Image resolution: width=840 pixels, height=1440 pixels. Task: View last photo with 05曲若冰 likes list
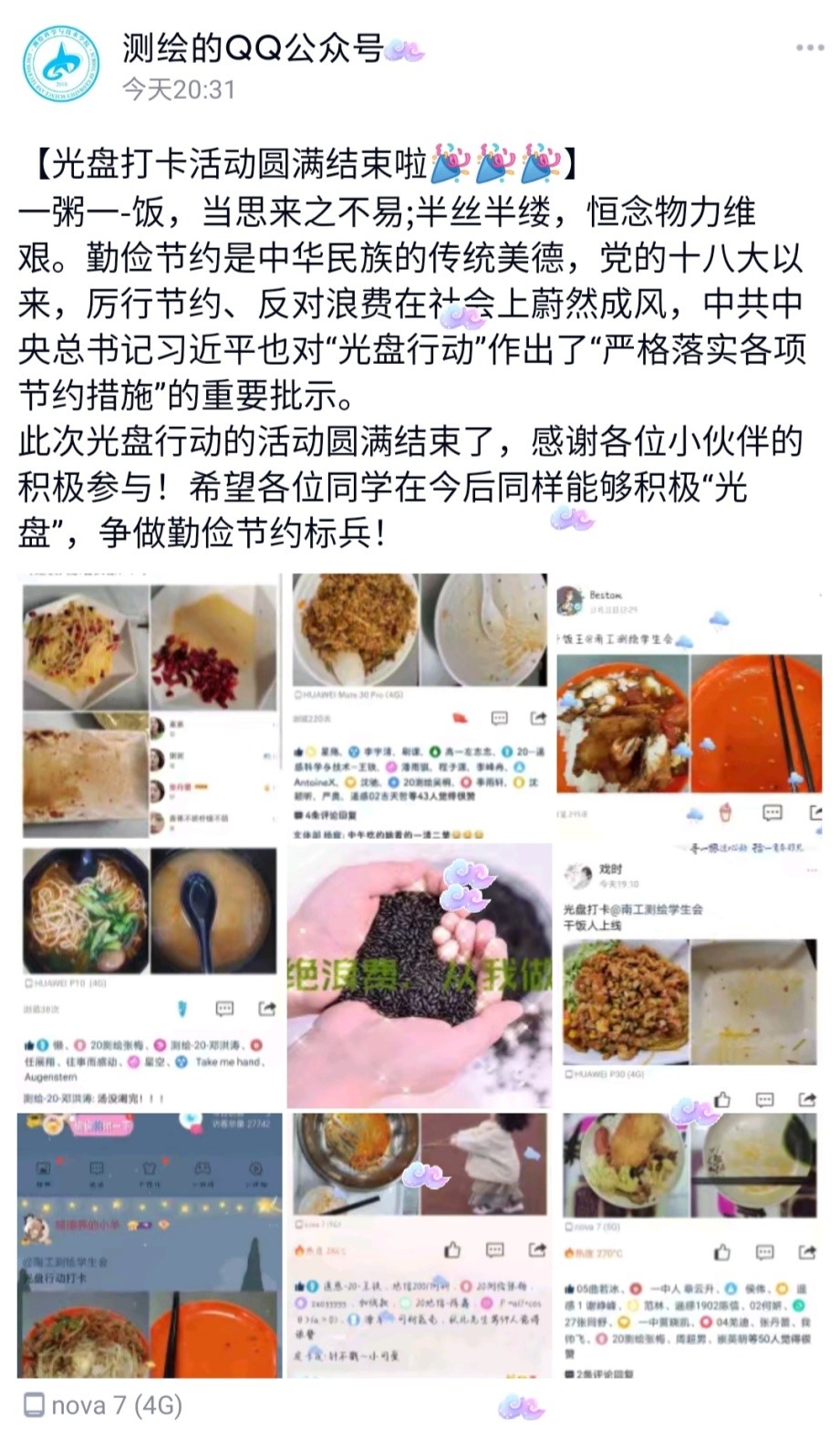(690, 1244)
